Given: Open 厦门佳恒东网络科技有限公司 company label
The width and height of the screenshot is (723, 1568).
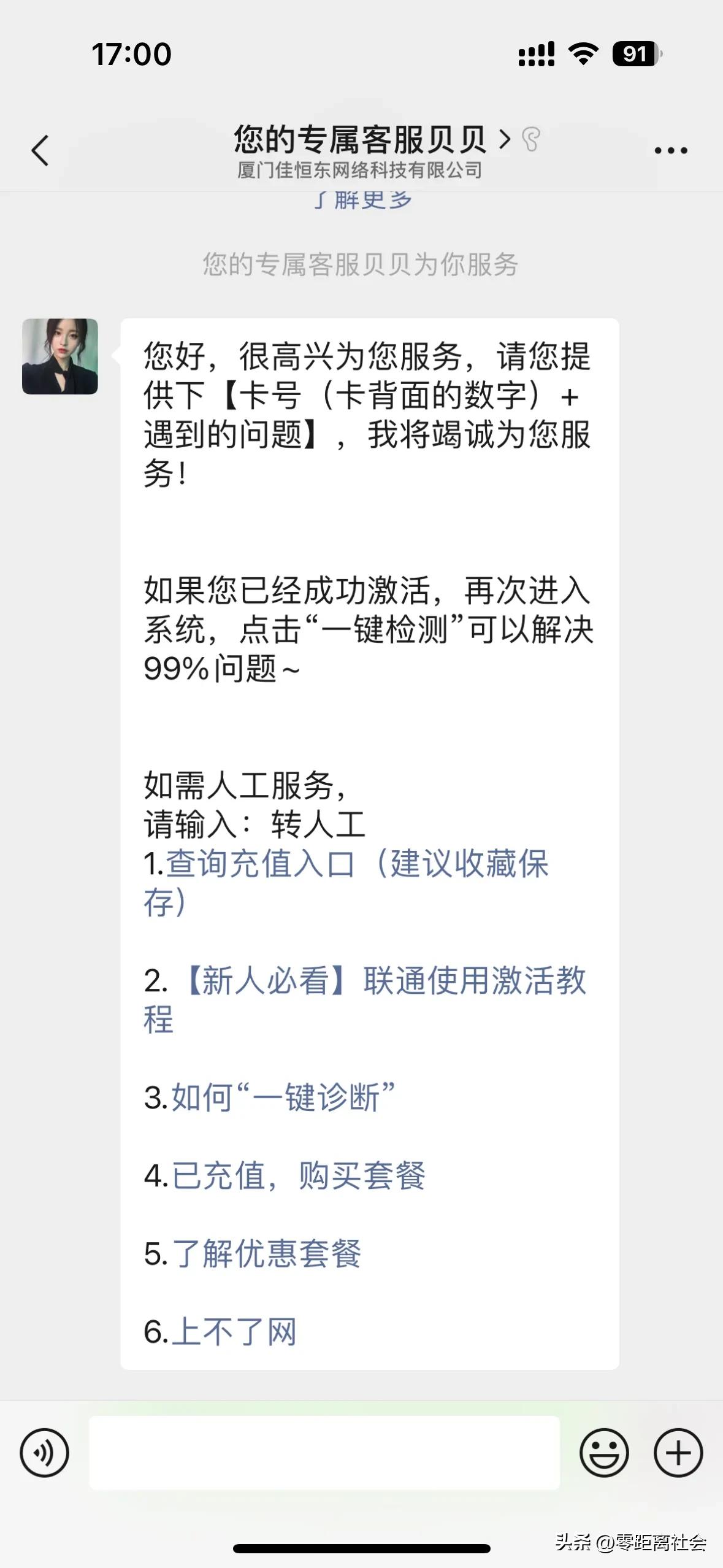Looking at the screenshot, I should coord(361,171).
